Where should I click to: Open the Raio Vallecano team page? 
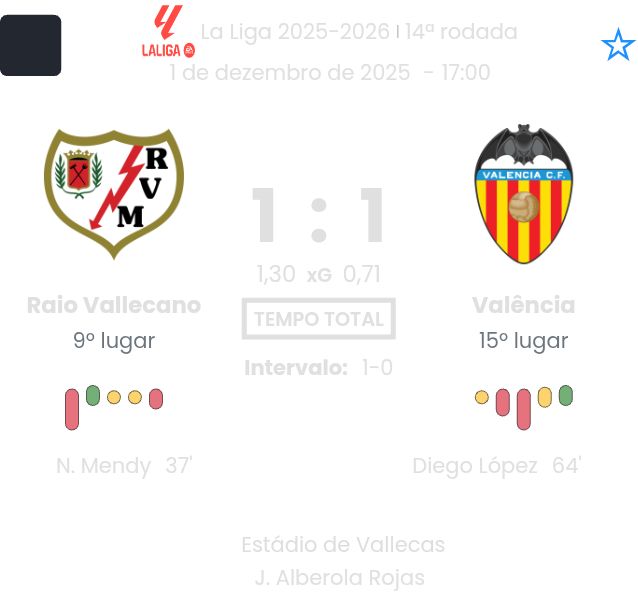[x=114, y=304]
